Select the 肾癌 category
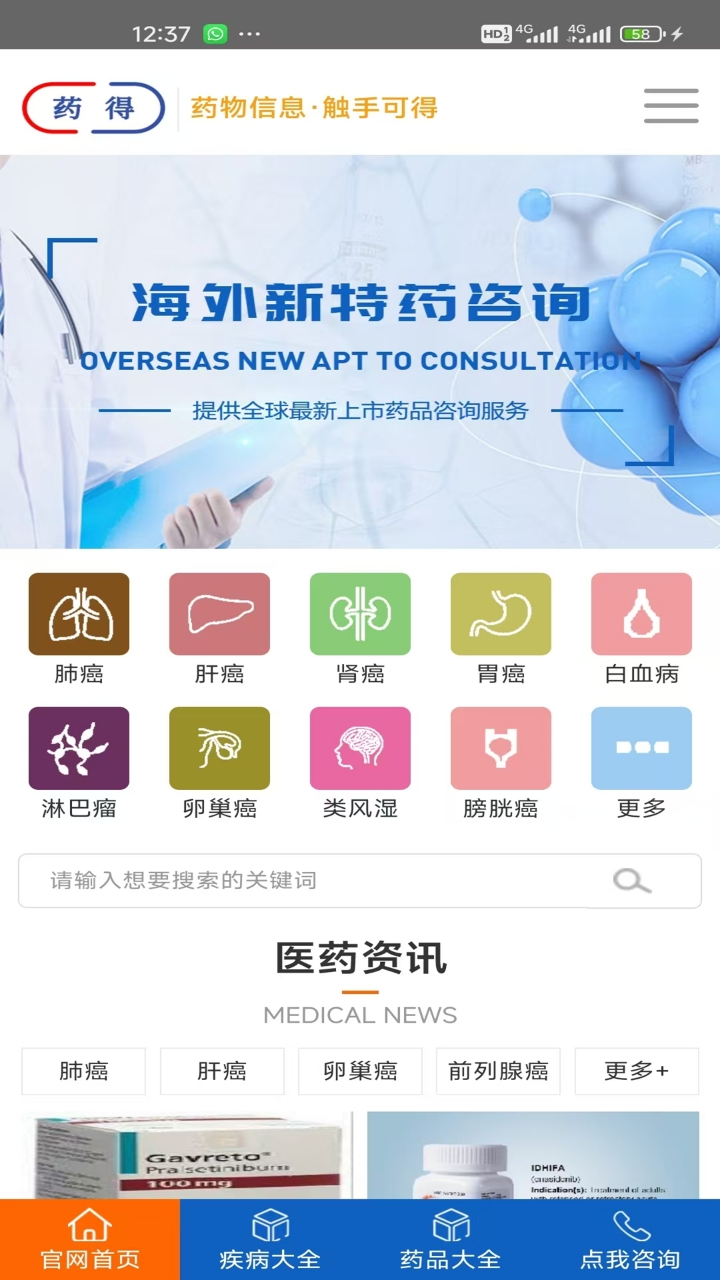This screenshot has height=1280, width=720. click(360, 614)
